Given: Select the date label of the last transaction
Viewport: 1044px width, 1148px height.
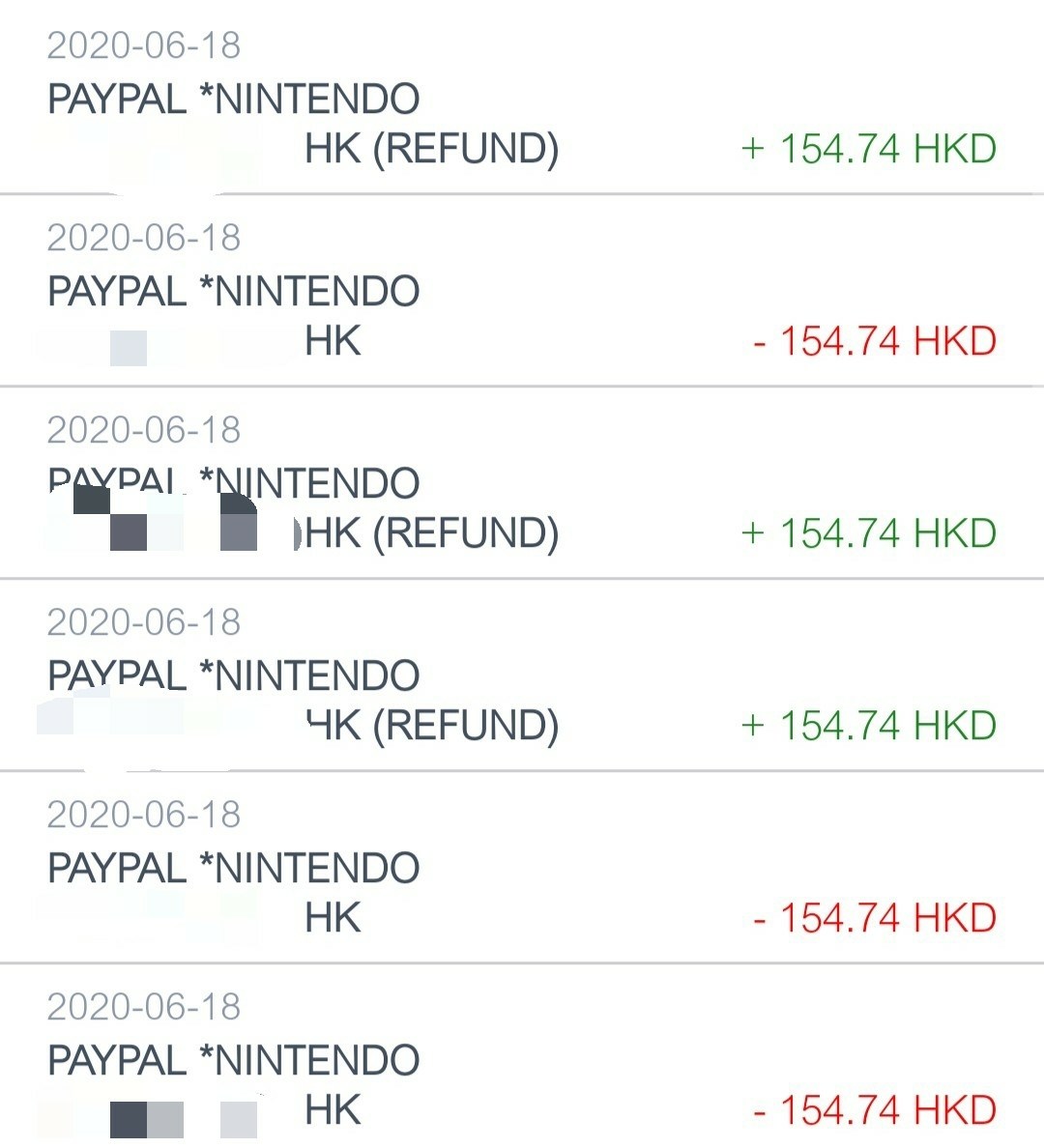Looking at the screenshot, I should pyautogui.click(x=145, y=1008).
